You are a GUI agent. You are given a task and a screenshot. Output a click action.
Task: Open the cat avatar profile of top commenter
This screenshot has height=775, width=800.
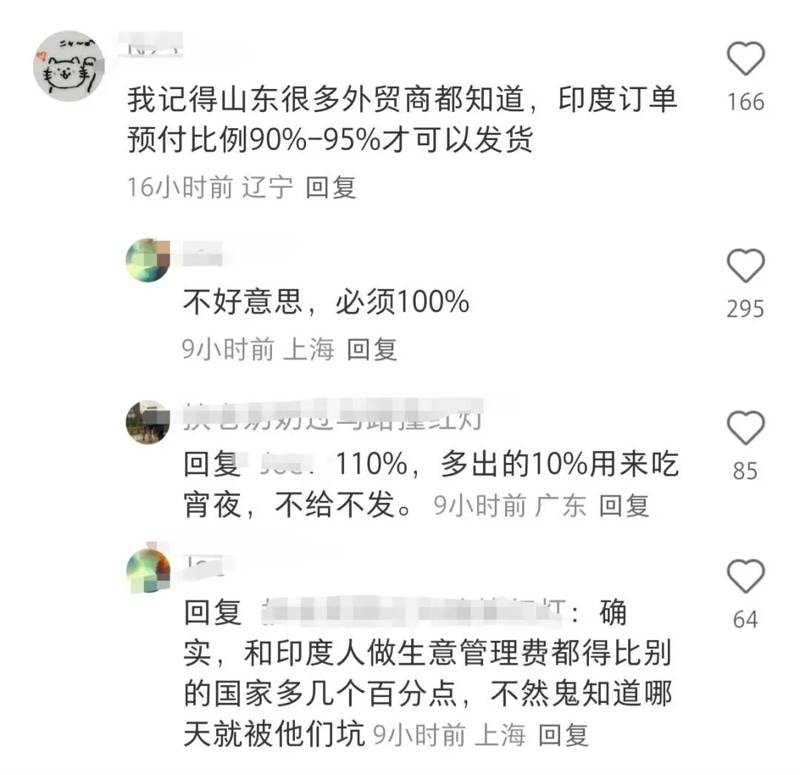pos(69,64)
